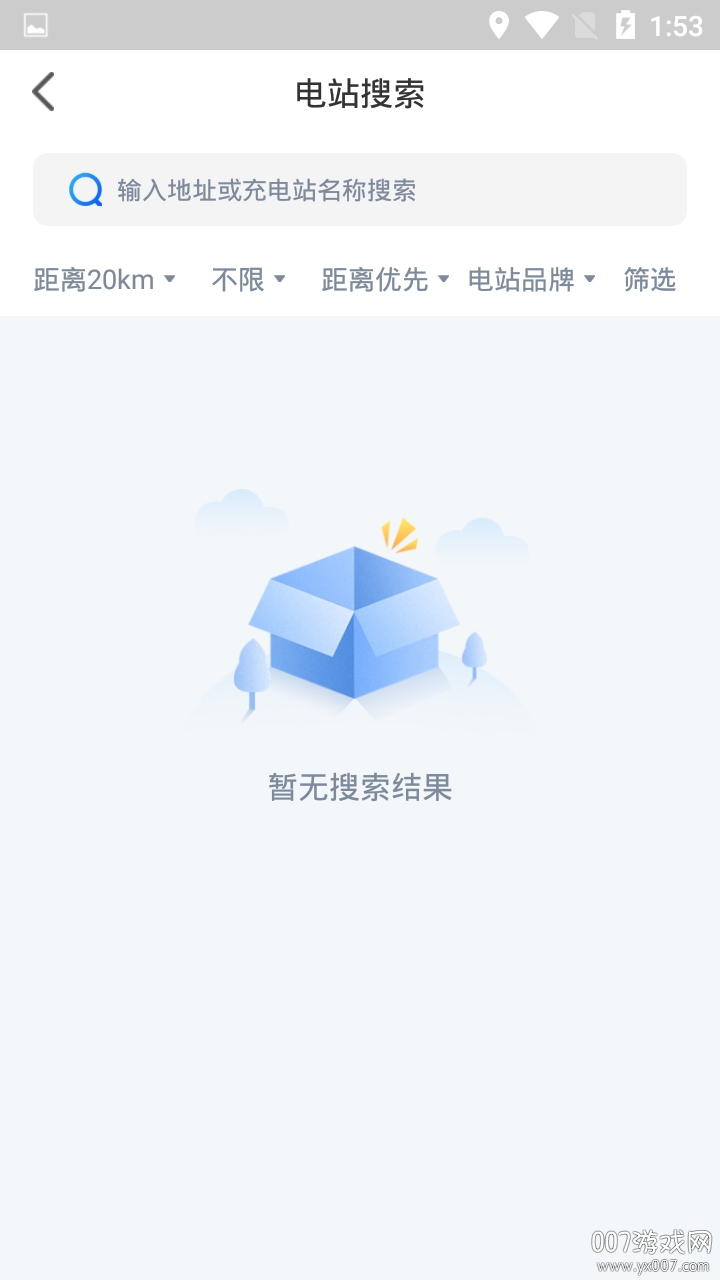Tap the back arrow to leave 电站搜索
The image size is (720, 1280).
point(42,91)
